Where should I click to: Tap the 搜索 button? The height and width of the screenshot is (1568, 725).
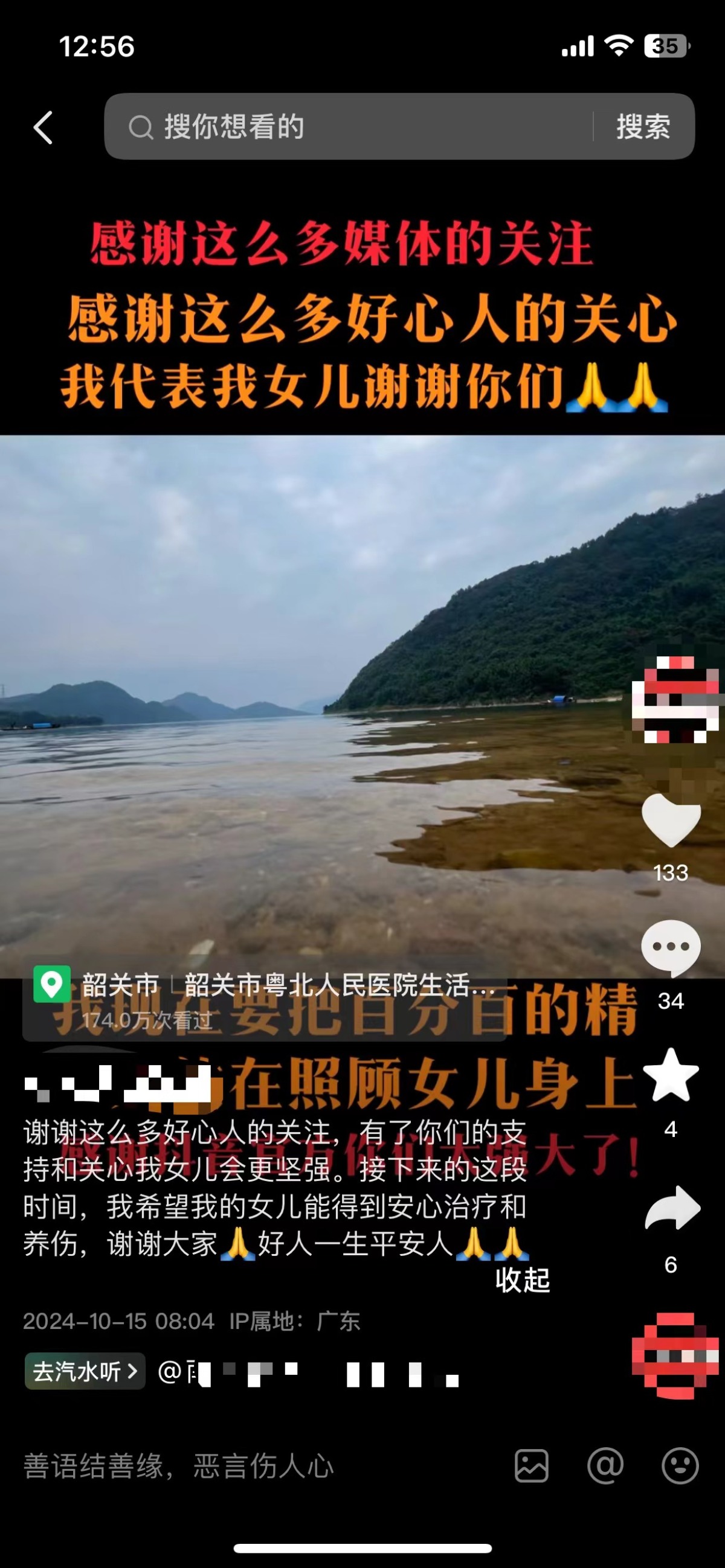pyautogui.click(x=643, y=127)
